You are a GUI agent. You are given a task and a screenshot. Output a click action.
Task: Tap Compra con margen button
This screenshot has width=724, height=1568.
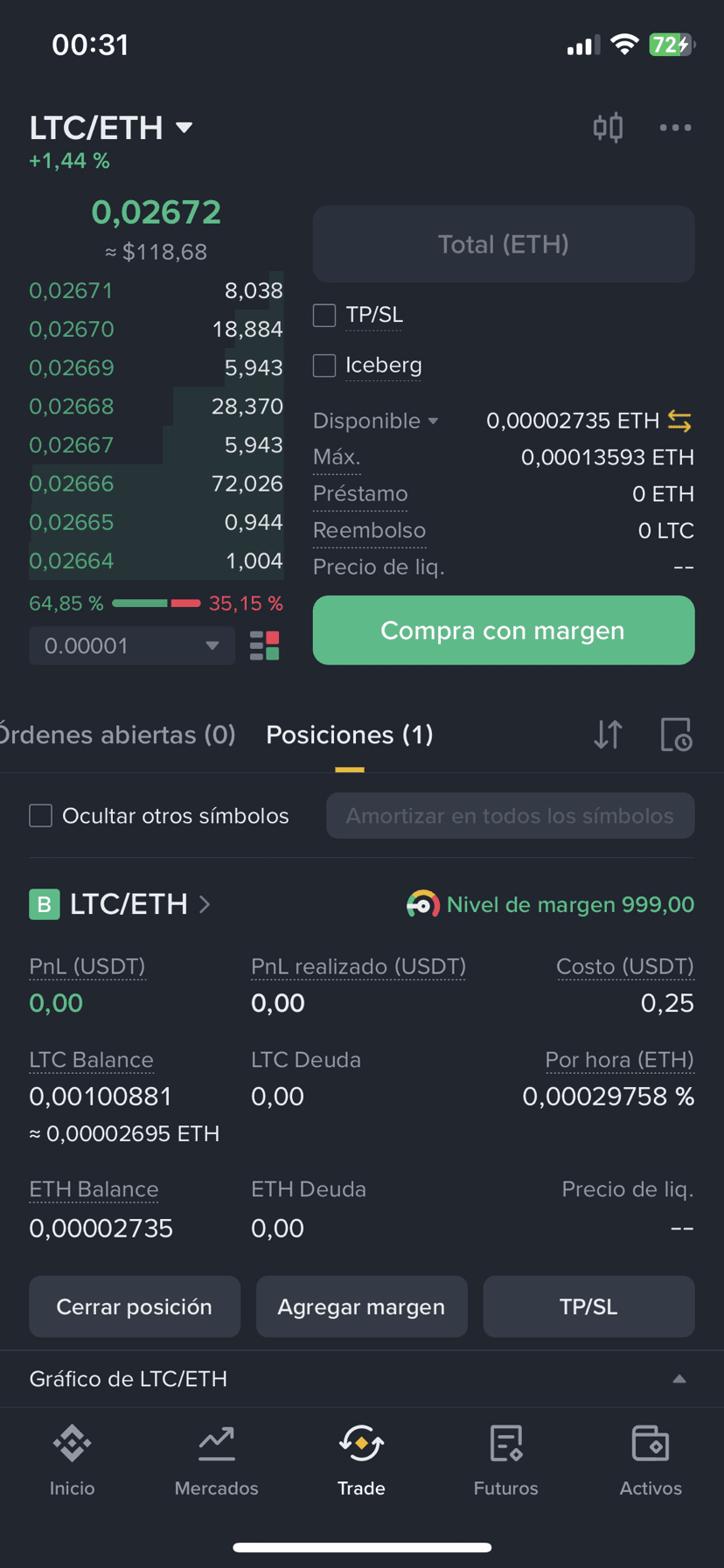click(504, 631)
